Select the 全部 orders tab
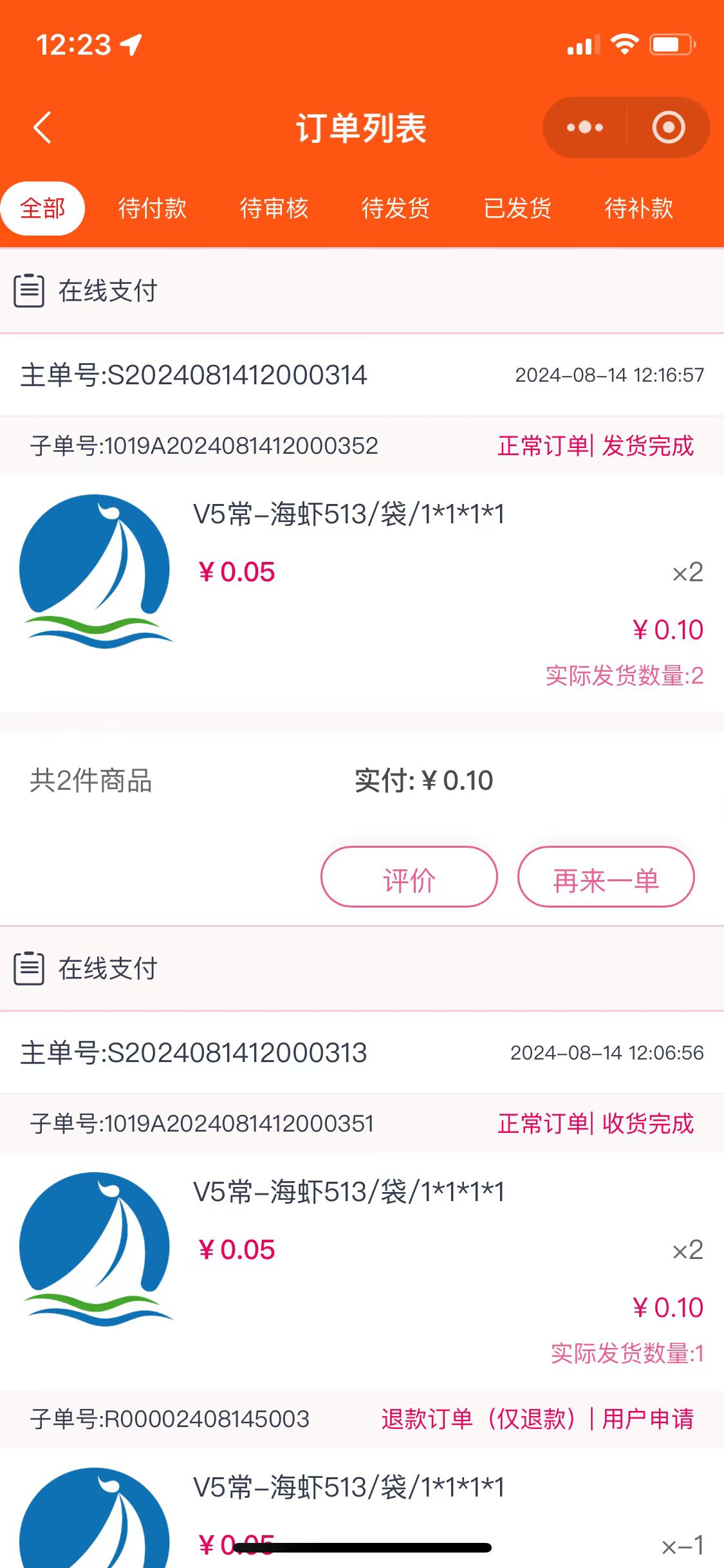This screenshot has height=1568, width=724. [x=42, y=209]
